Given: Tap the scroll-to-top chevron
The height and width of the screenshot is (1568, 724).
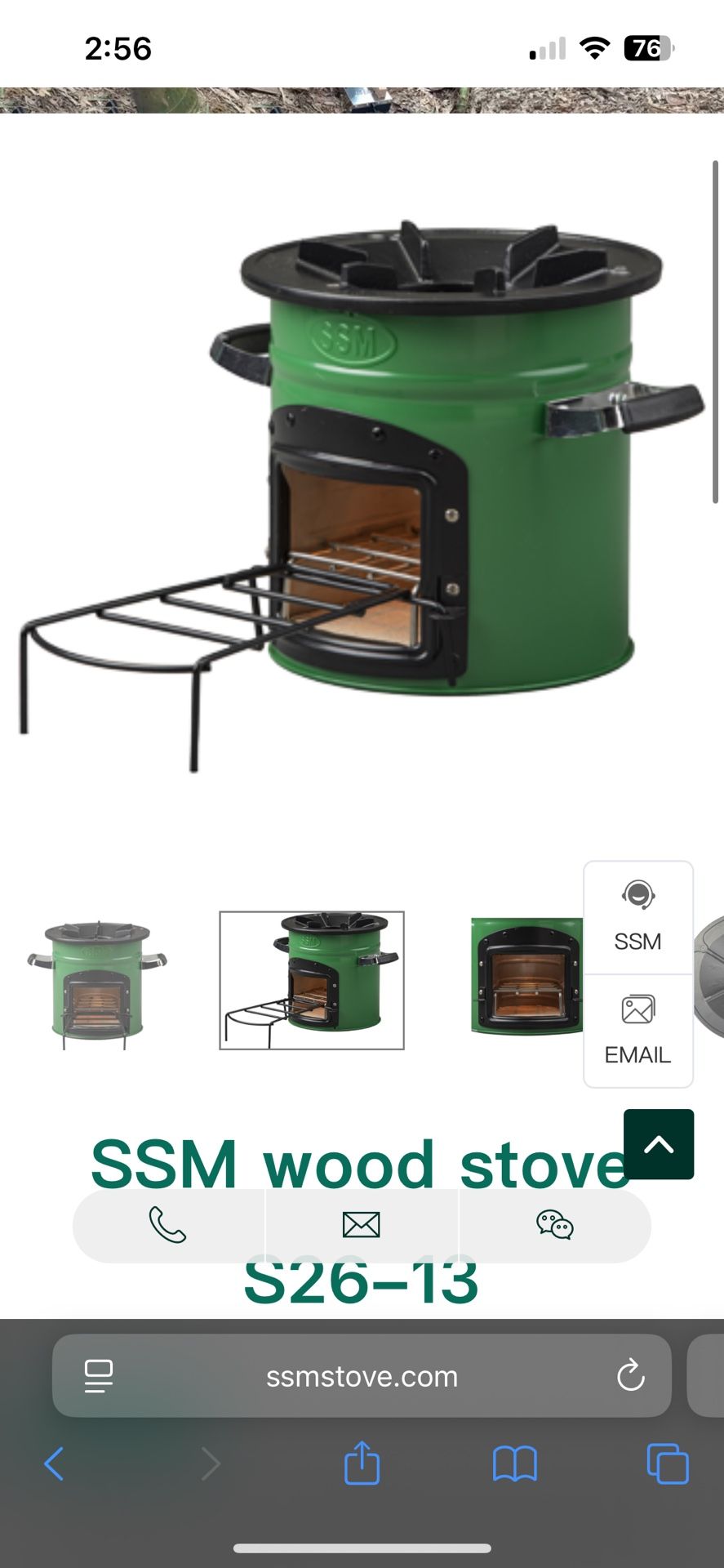Looking at the screenshot, I should (x=660, y=1143).
